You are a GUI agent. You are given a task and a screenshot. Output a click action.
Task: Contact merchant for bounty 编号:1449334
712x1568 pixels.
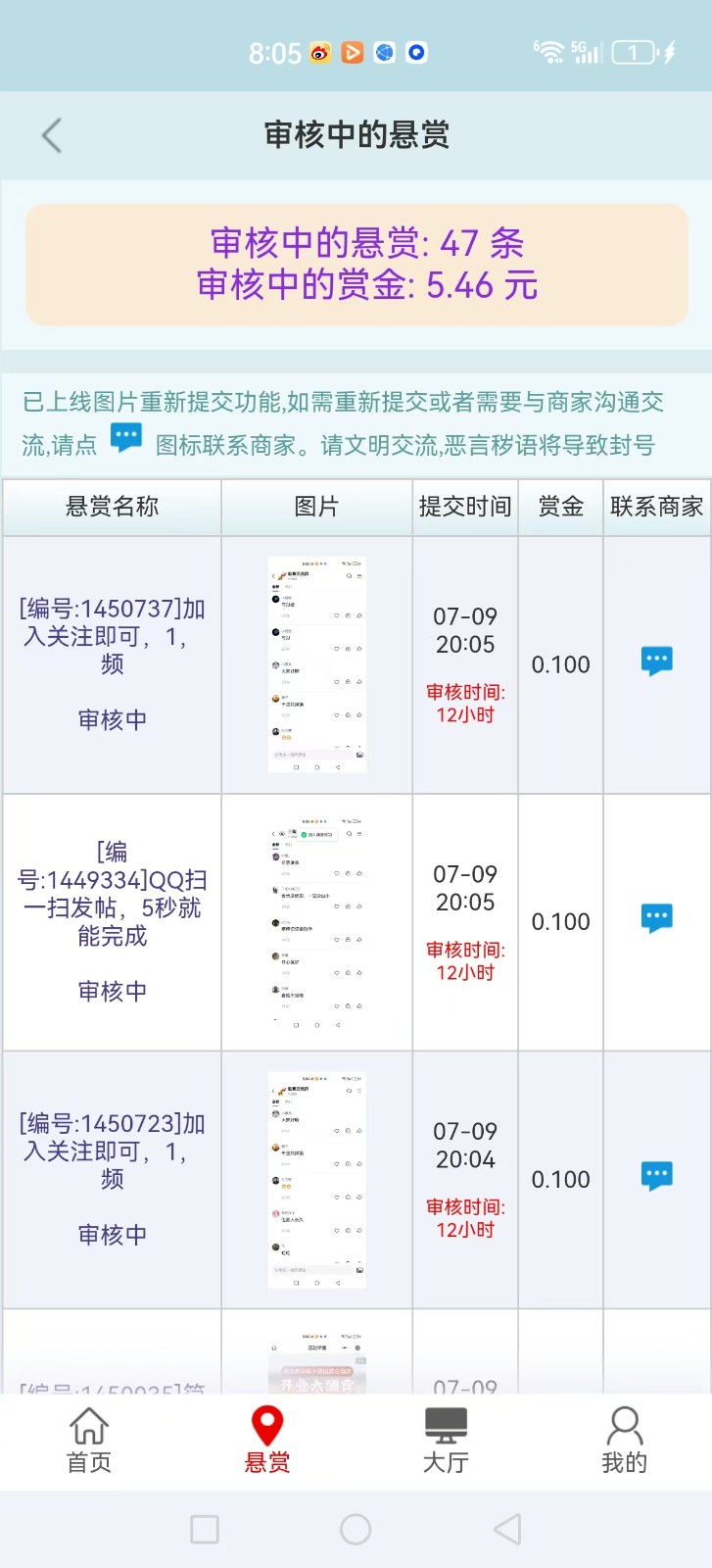click(x=656, y=918)
